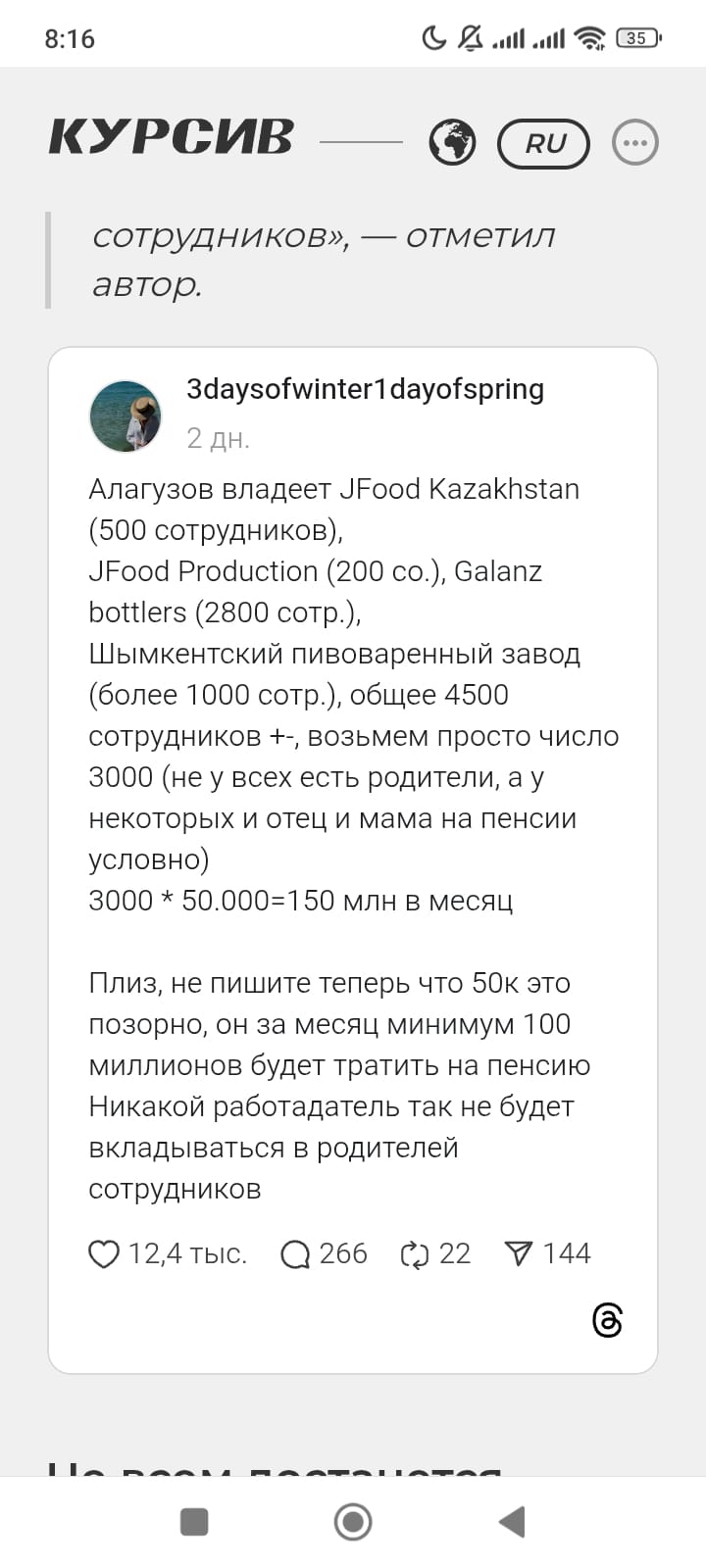Repost the embedded Threads post
The width and height of the screenshot is (706, 1568).
click(415, 1254)
